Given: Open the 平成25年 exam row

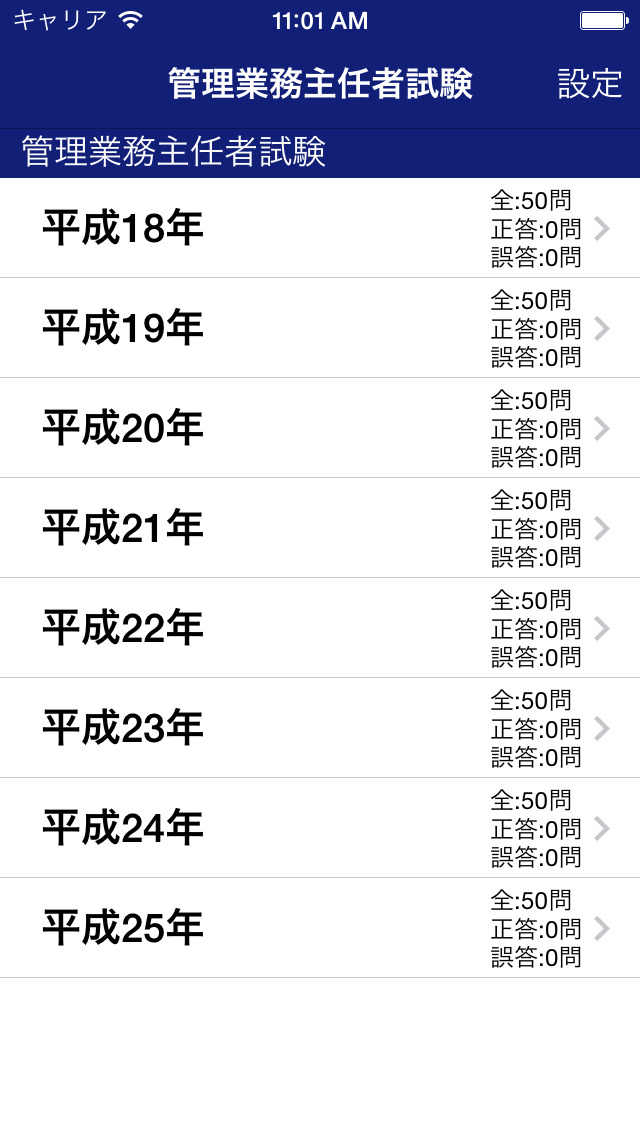Looking at the screenshot, I should tap(320, 928).
